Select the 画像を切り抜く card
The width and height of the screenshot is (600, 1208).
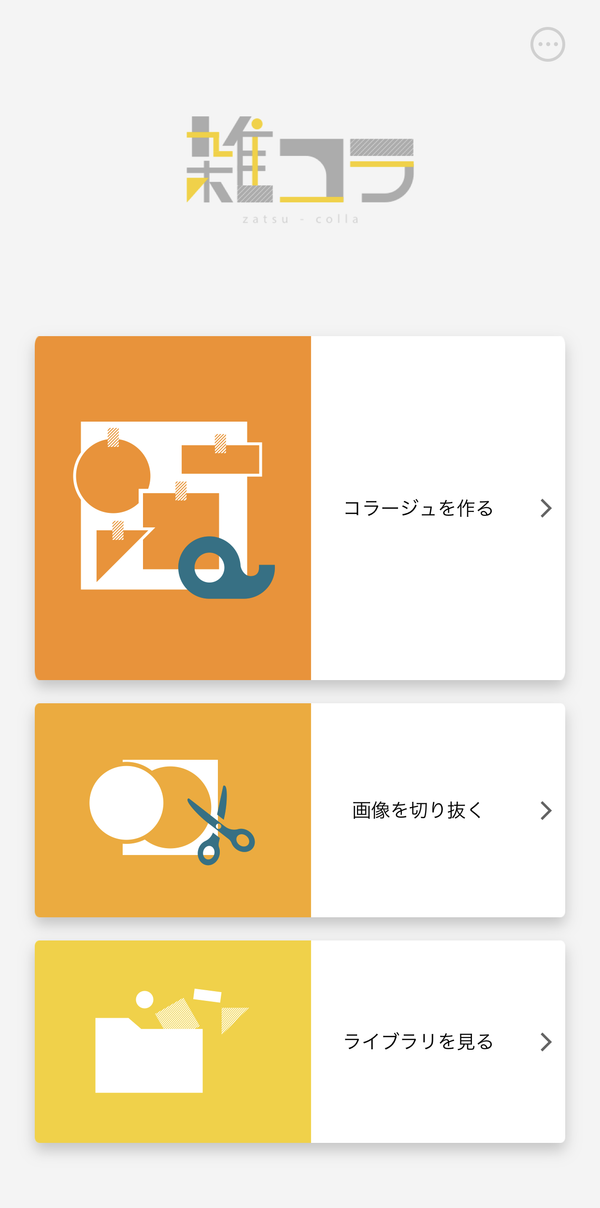pos(300,810)
